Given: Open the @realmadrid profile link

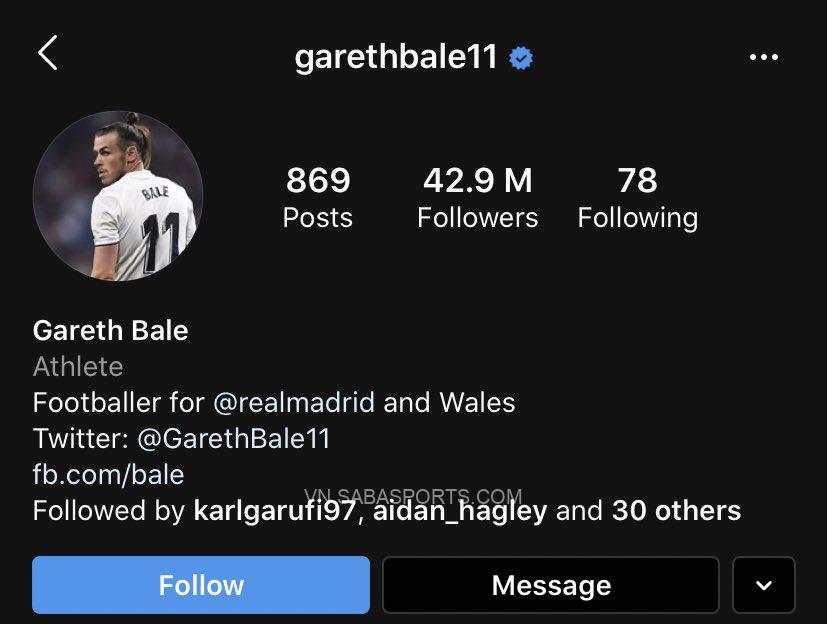Looking at the screenshot, I should 294,403.
